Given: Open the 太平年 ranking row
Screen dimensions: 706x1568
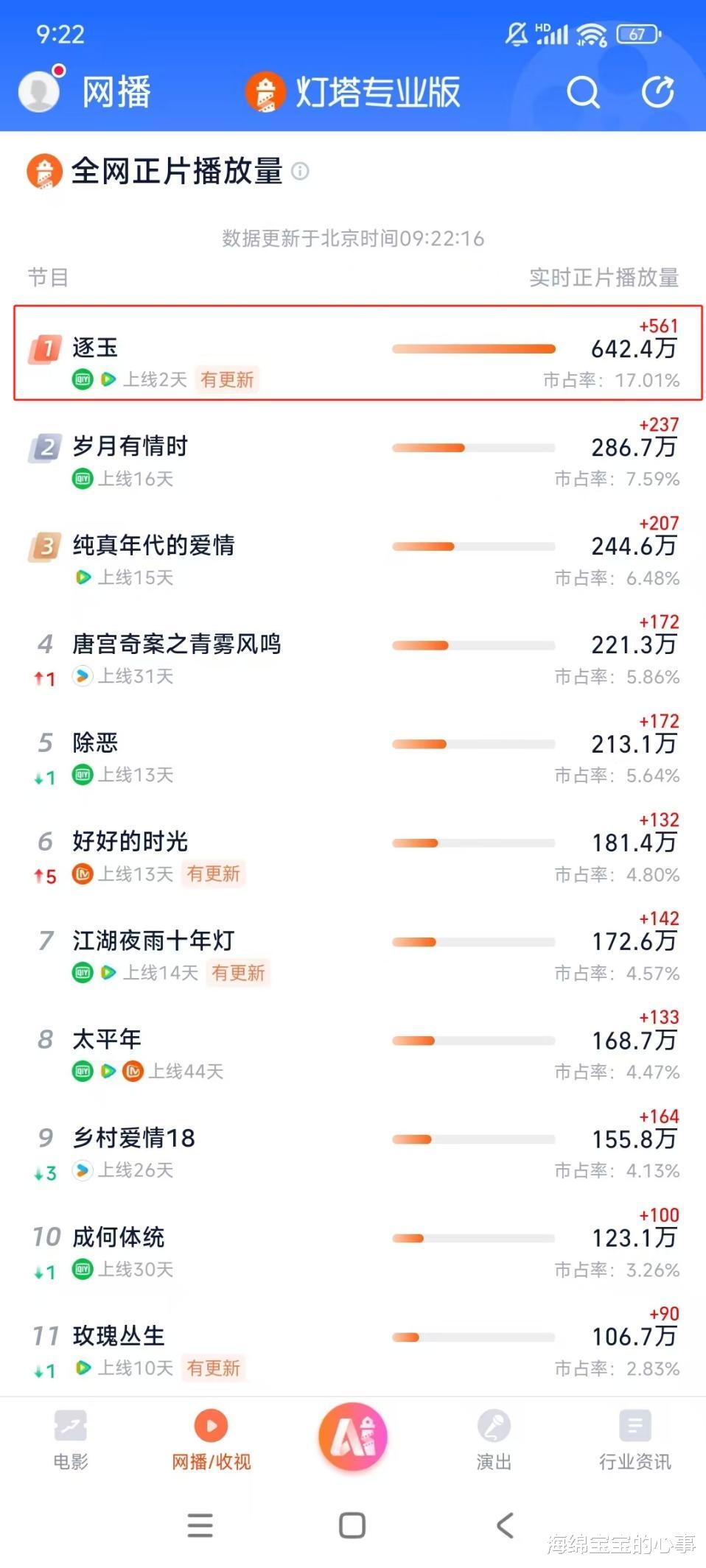Looking at the screenshot, I should click(x=354, y=1045).
